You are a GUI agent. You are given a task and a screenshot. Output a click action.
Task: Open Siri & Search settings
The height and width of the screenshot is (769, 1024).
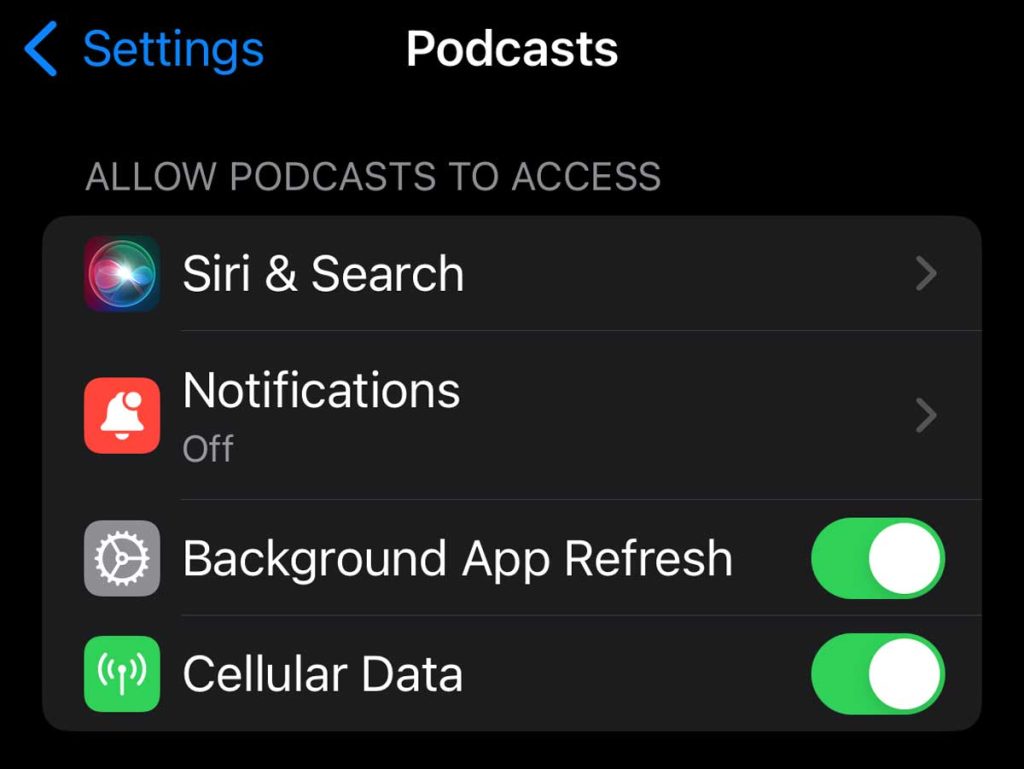(x=510, y=274)
